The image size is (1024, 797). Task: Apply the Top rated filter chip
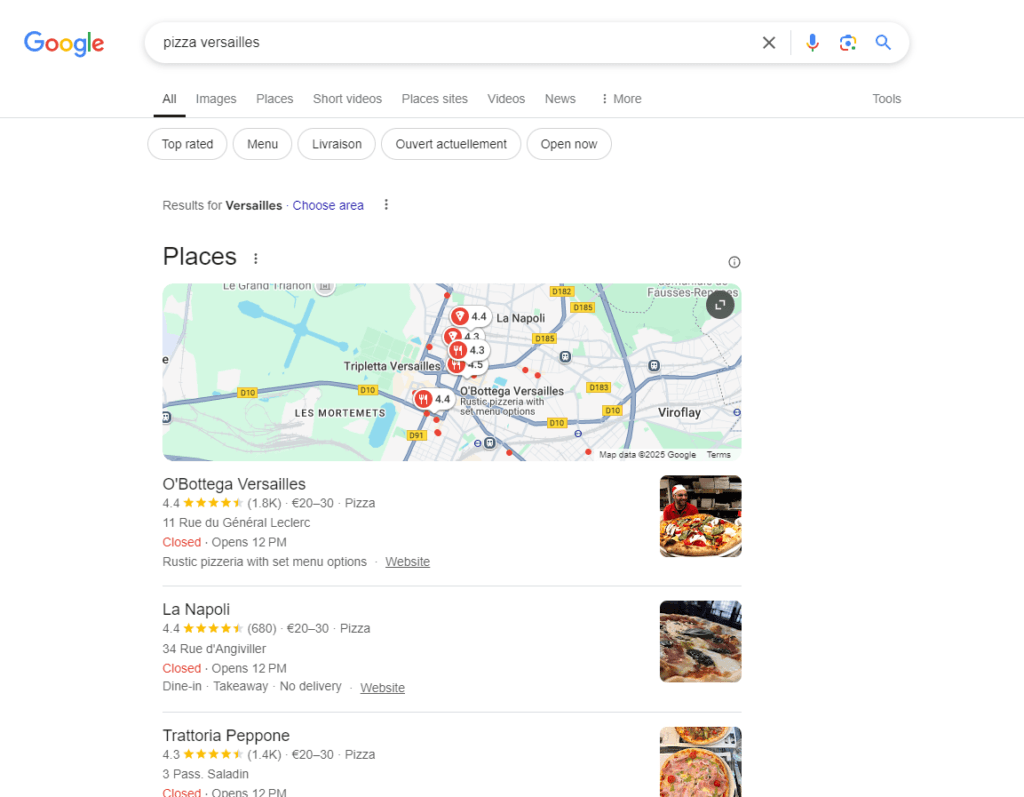pyautogui.click(x=188, y=144)
